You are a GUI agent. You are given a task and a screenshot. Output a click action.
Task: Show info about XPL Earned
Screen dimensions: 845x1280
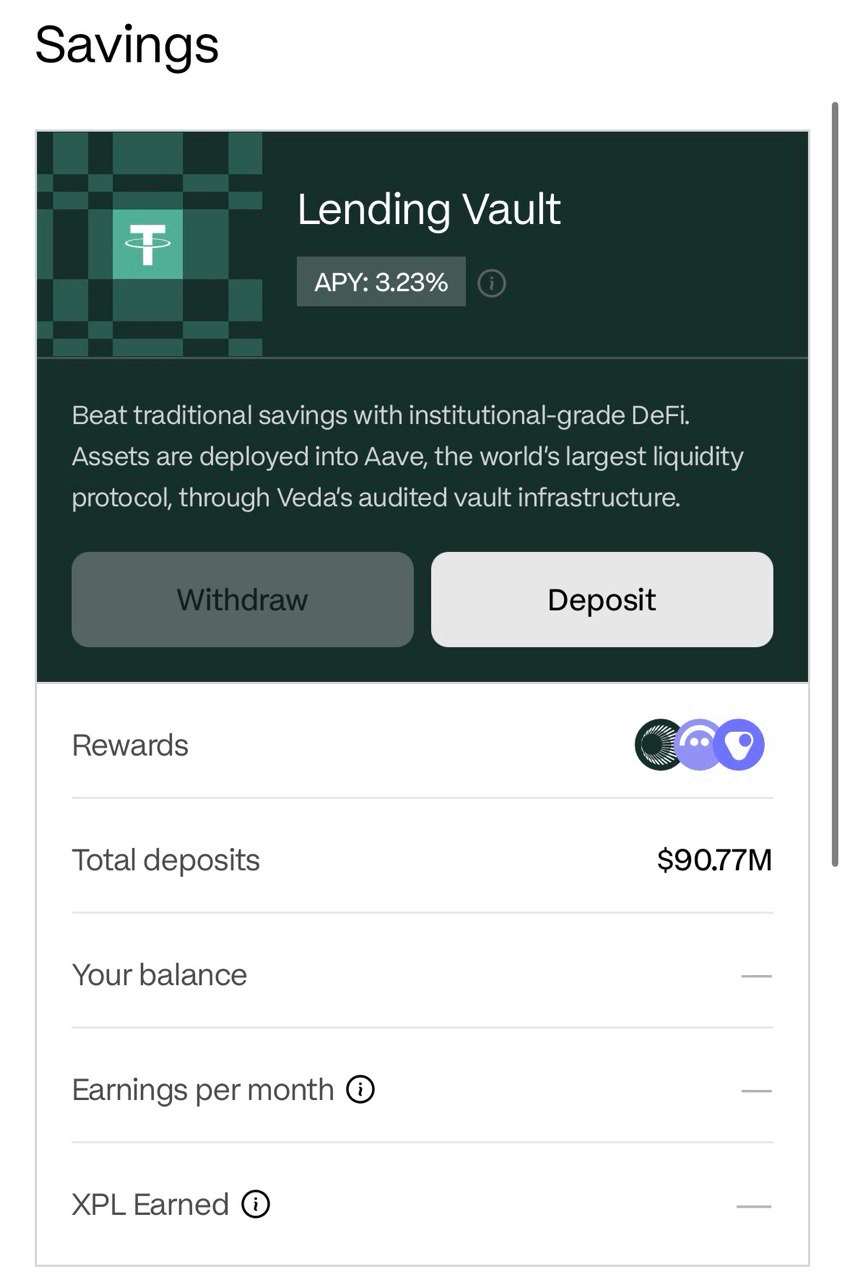256,1204
